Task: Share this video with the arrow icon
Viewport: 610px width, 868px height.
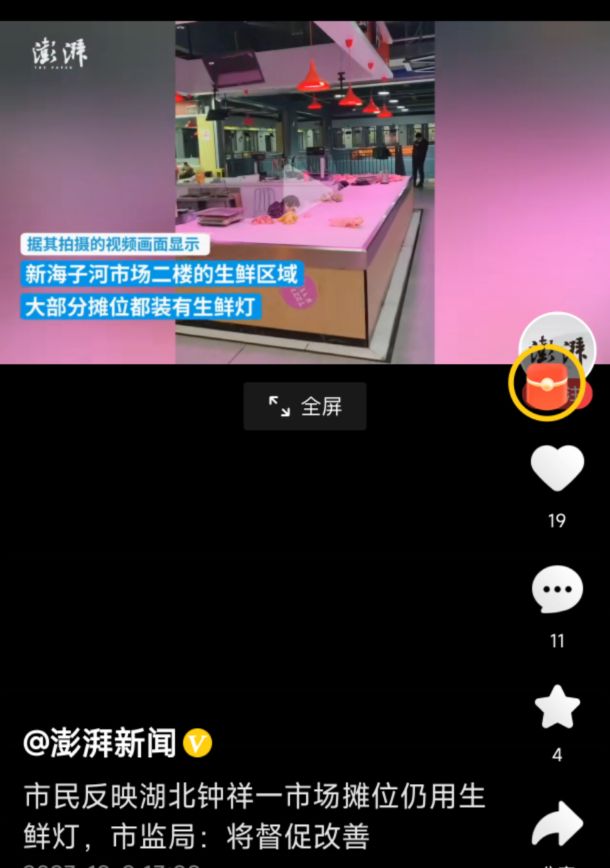Action: [557, 826]
